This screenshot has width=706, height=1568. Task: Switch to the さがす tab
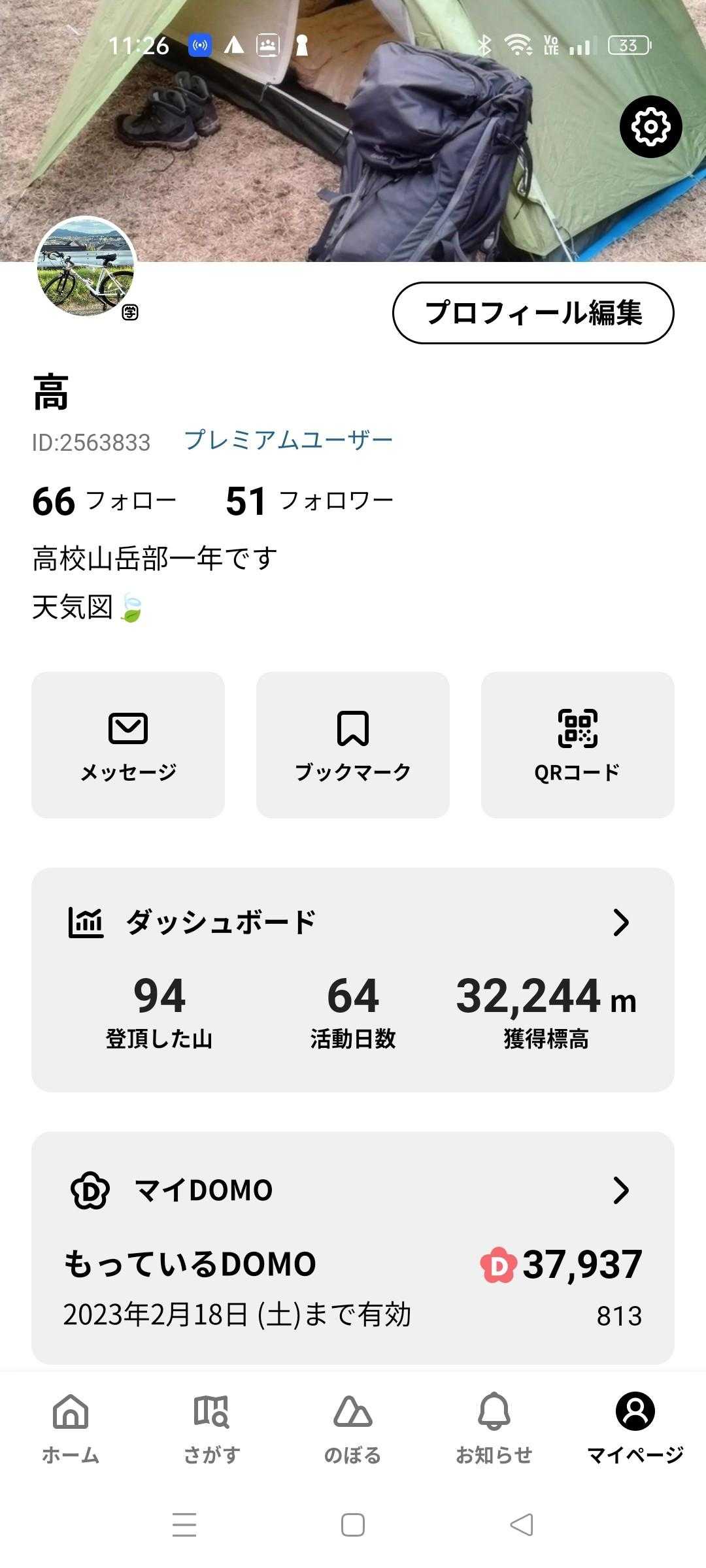pyautogui.click(x=212, y=1428)
